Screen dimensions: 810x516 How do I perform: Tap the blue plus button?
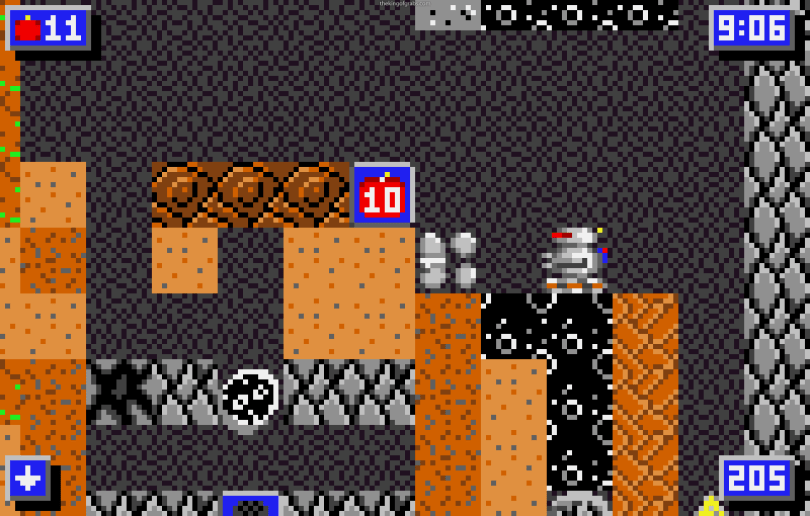[28, 478]
